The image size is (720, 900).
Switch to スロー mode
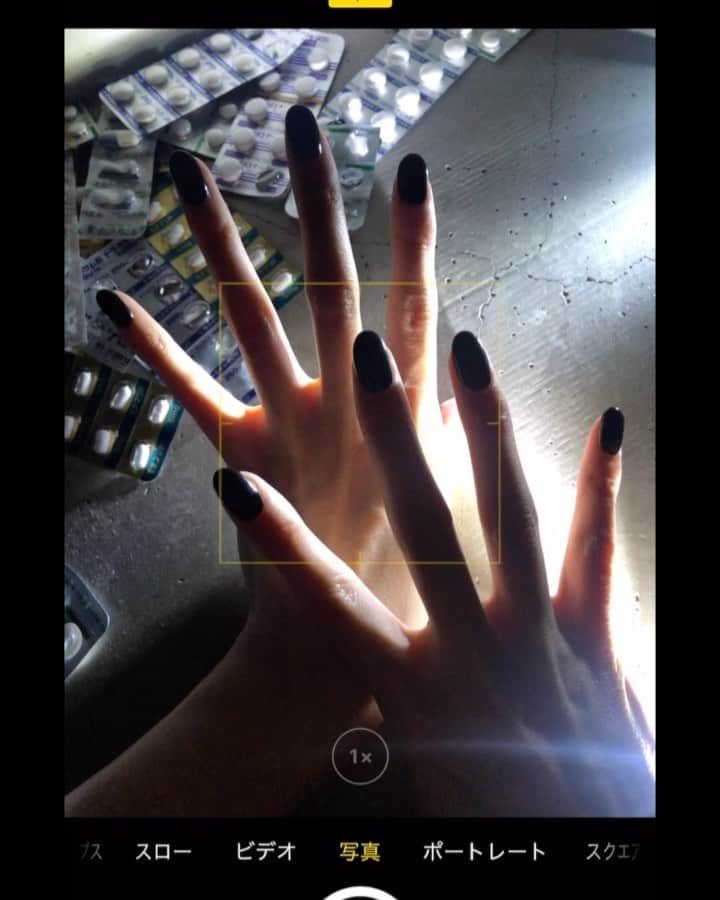(164, 852)
